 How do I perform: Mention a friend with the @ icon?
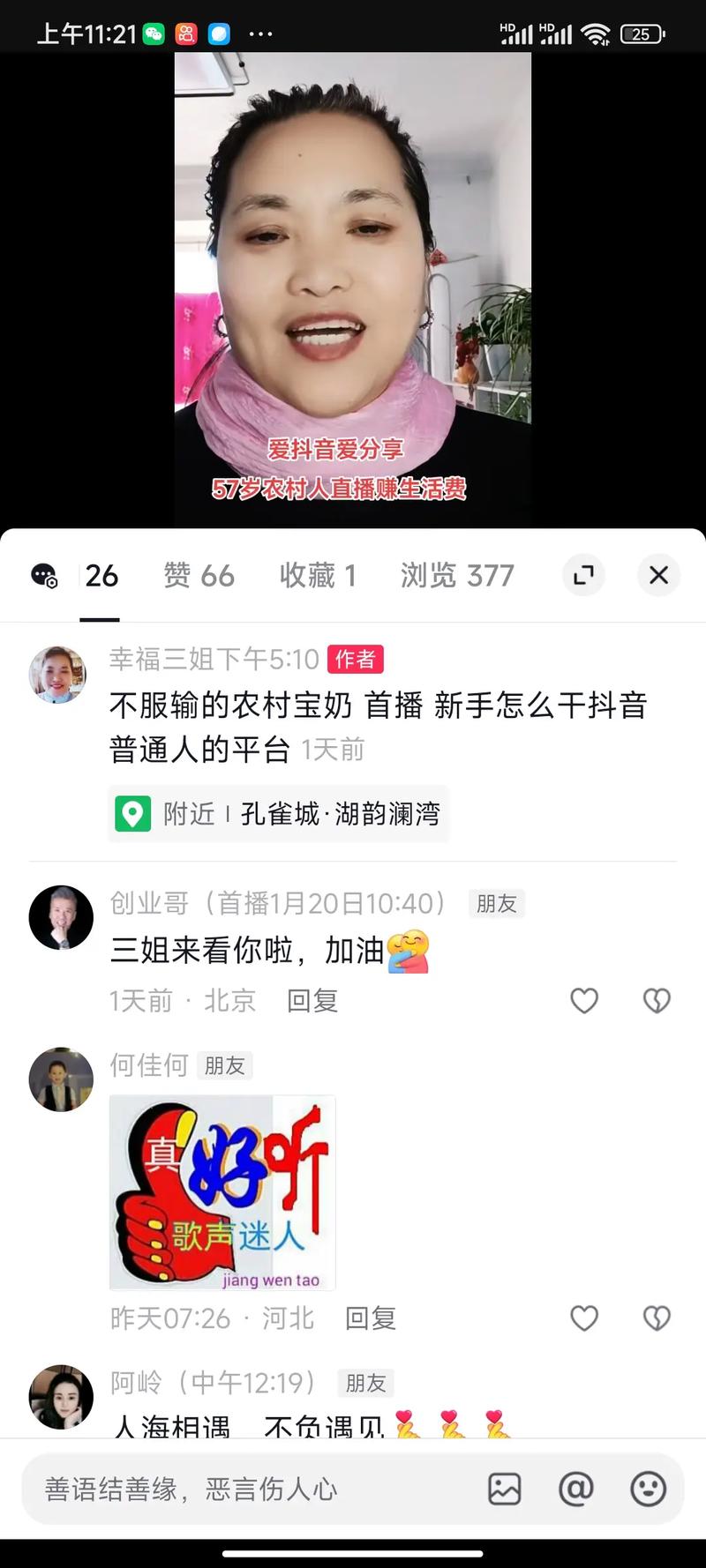pyautogui.click(x=576, y=1490)
